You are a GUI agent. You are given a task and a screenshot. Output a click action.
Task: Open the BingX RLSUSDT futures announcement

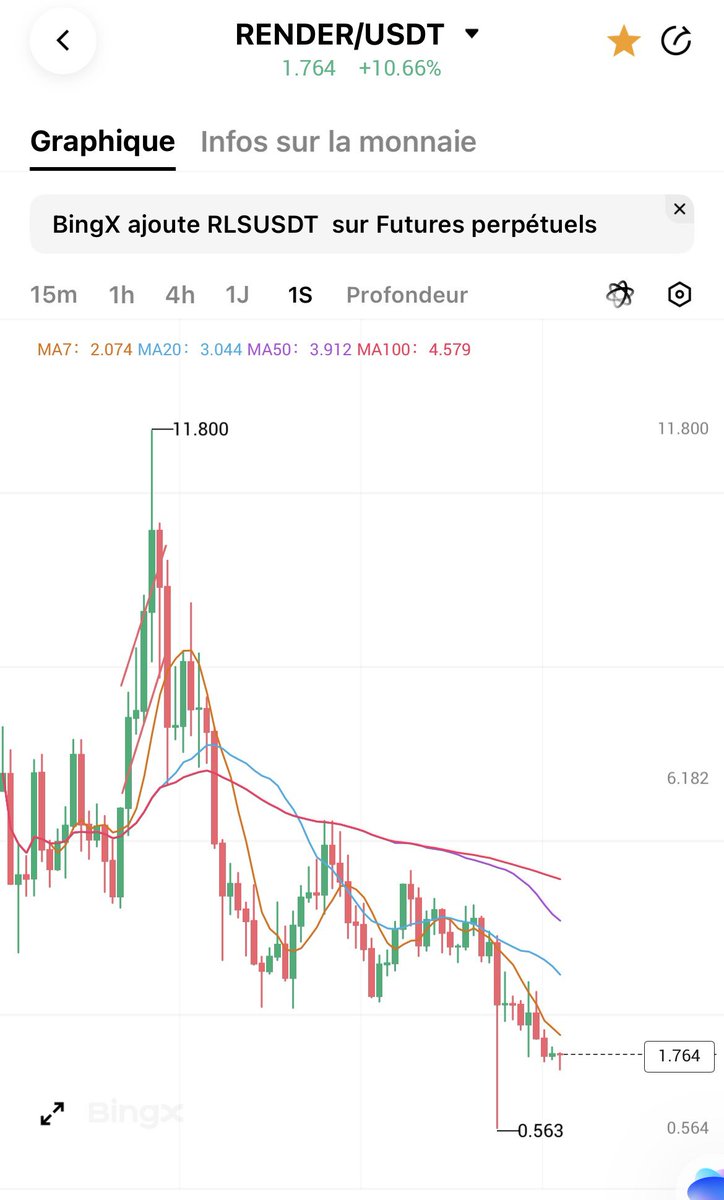click(325, 225)
